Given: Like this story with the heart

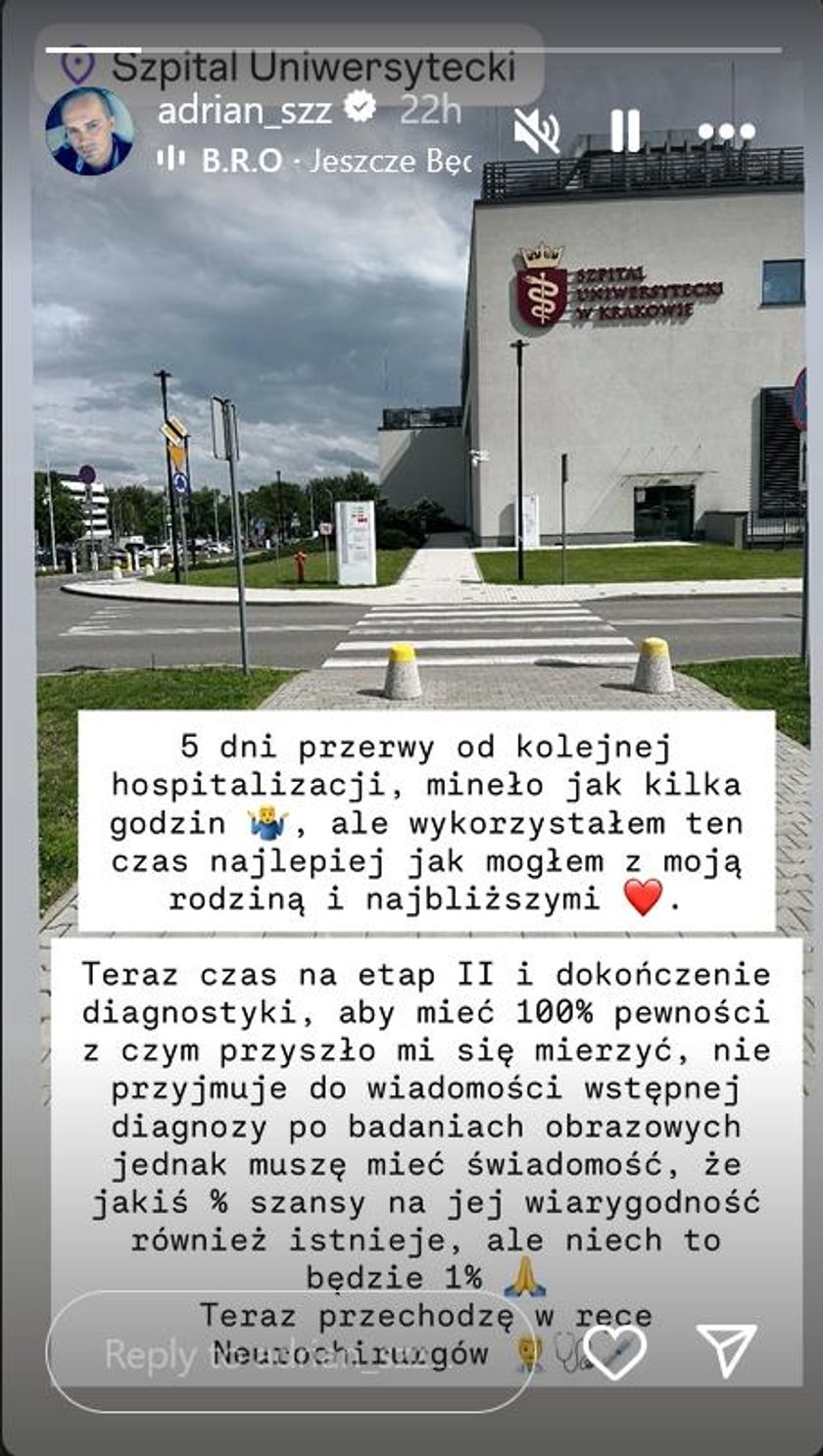Looking at the screenshot, I should point(614,1351).
